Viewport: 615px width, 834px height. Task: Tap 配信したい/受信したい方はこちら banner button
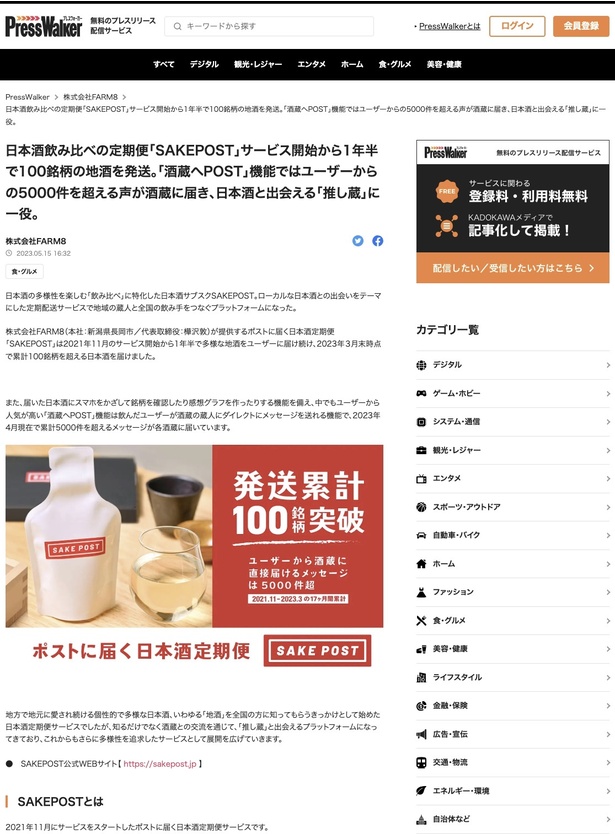(x=512, y=268)
